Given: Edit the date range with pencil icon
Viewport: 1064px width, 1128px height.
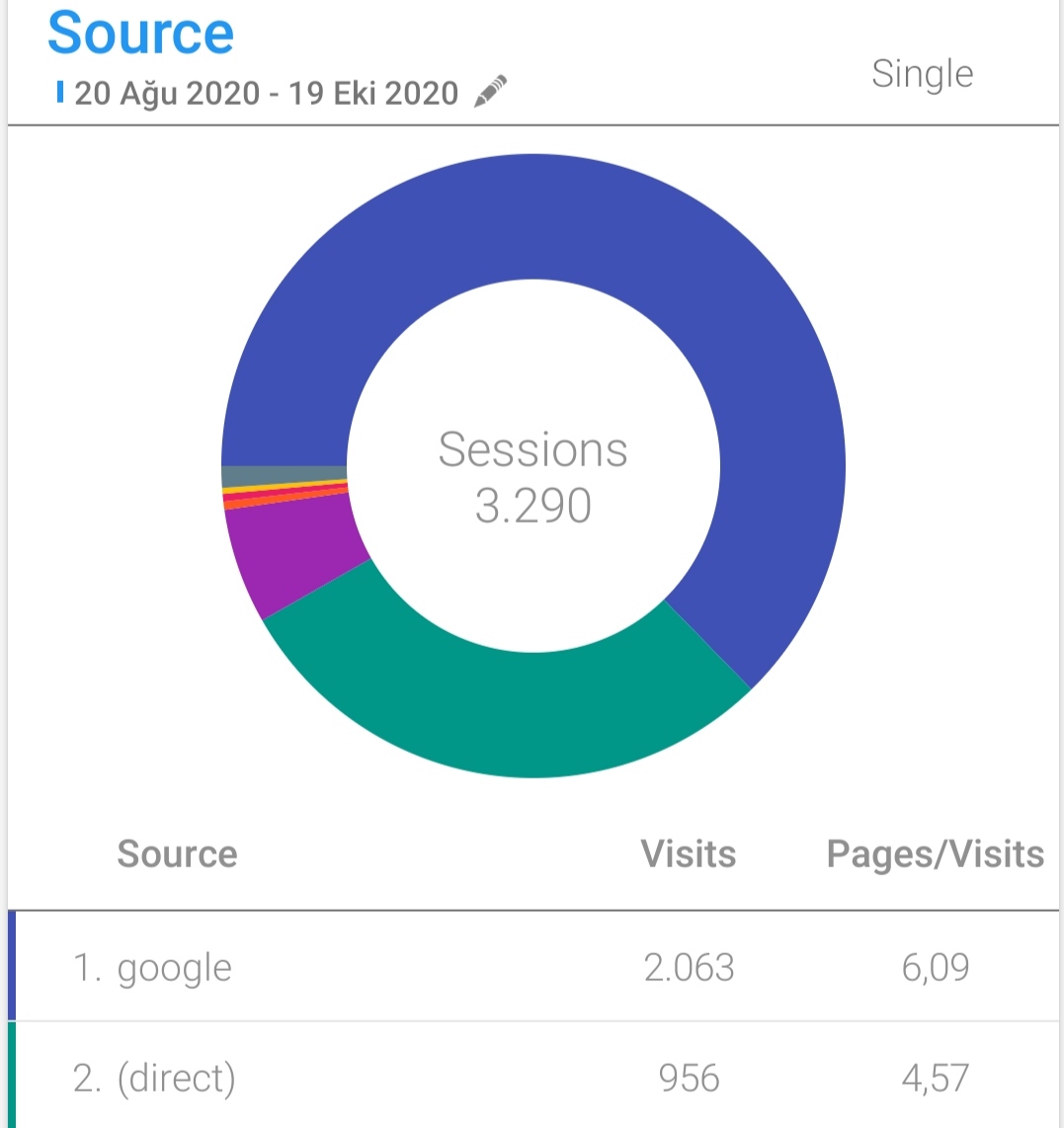Looking at the screenshot, I should pyautogui.click(x=490, y=93).
